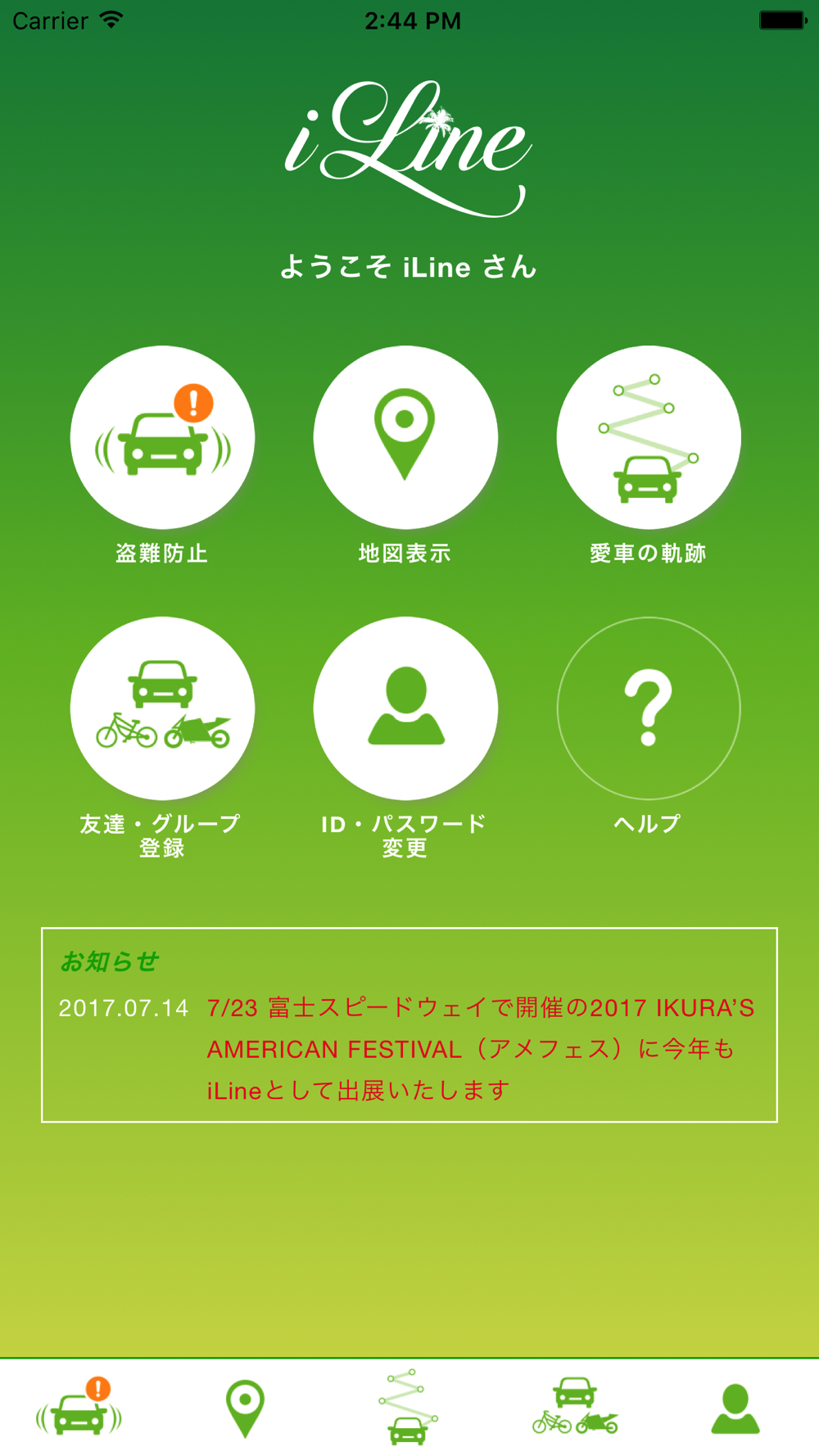Screen dimensions: 819x1456
Task: Open 友達・グループ登録 registration
Action: point(162,708)
